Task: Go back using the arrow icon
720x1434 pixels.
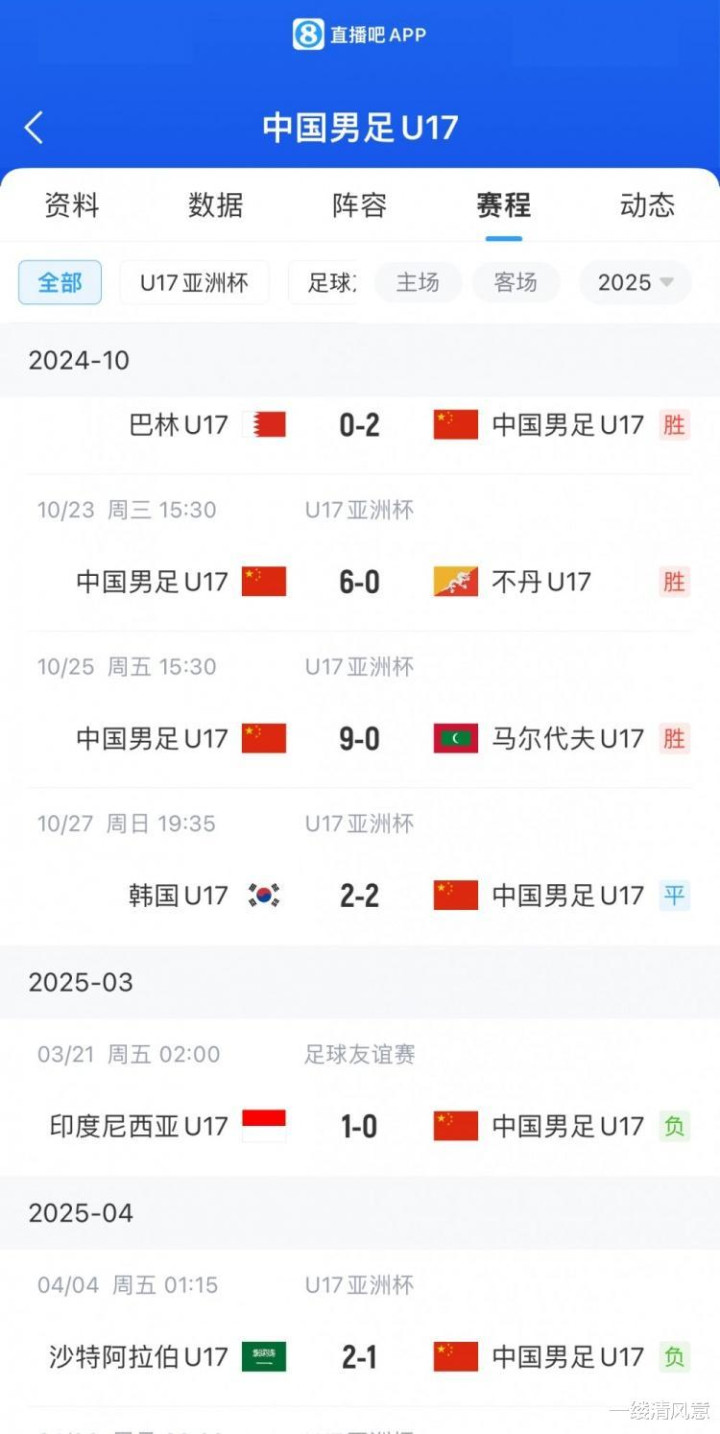Action: pos(35,128)
